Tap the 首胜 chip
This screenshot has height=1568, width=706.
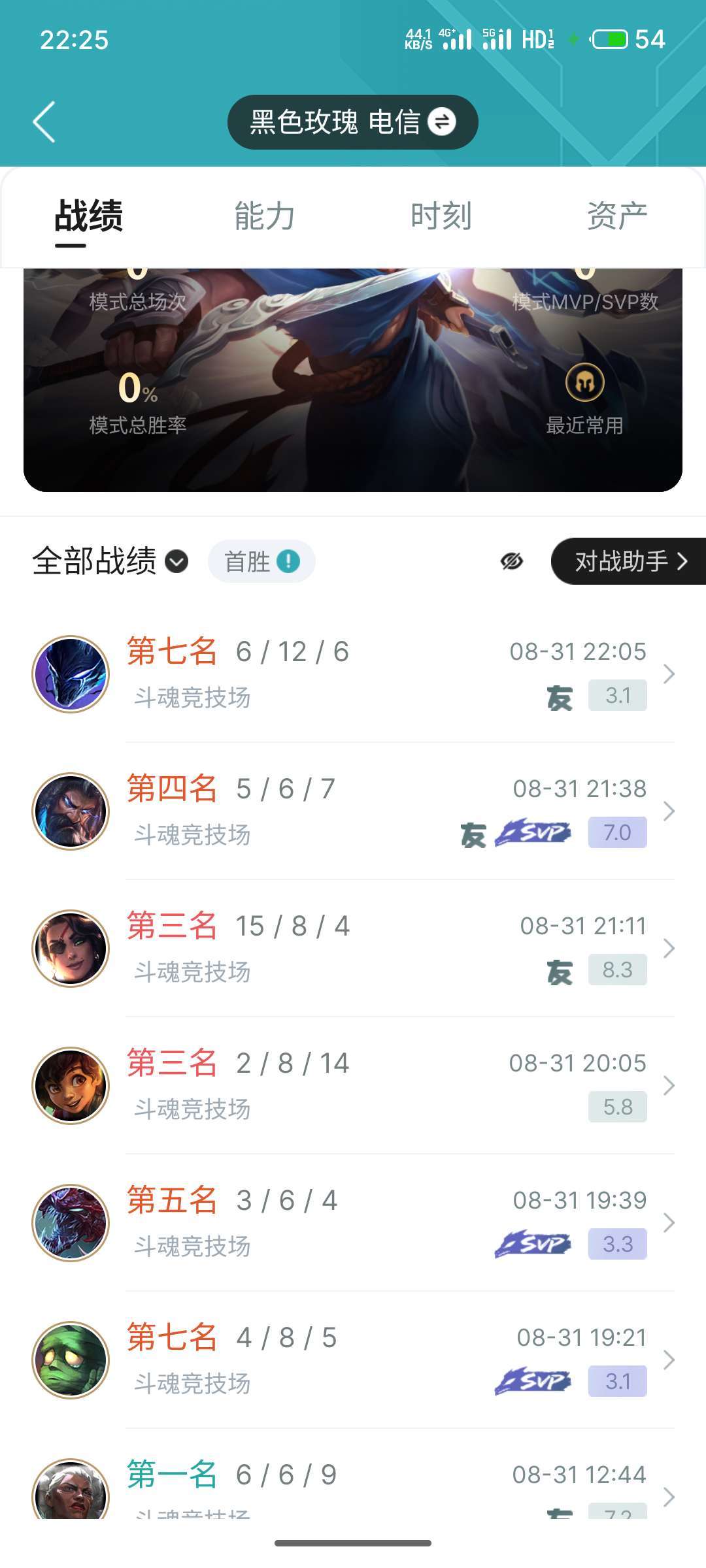click(x=261, y=561)
